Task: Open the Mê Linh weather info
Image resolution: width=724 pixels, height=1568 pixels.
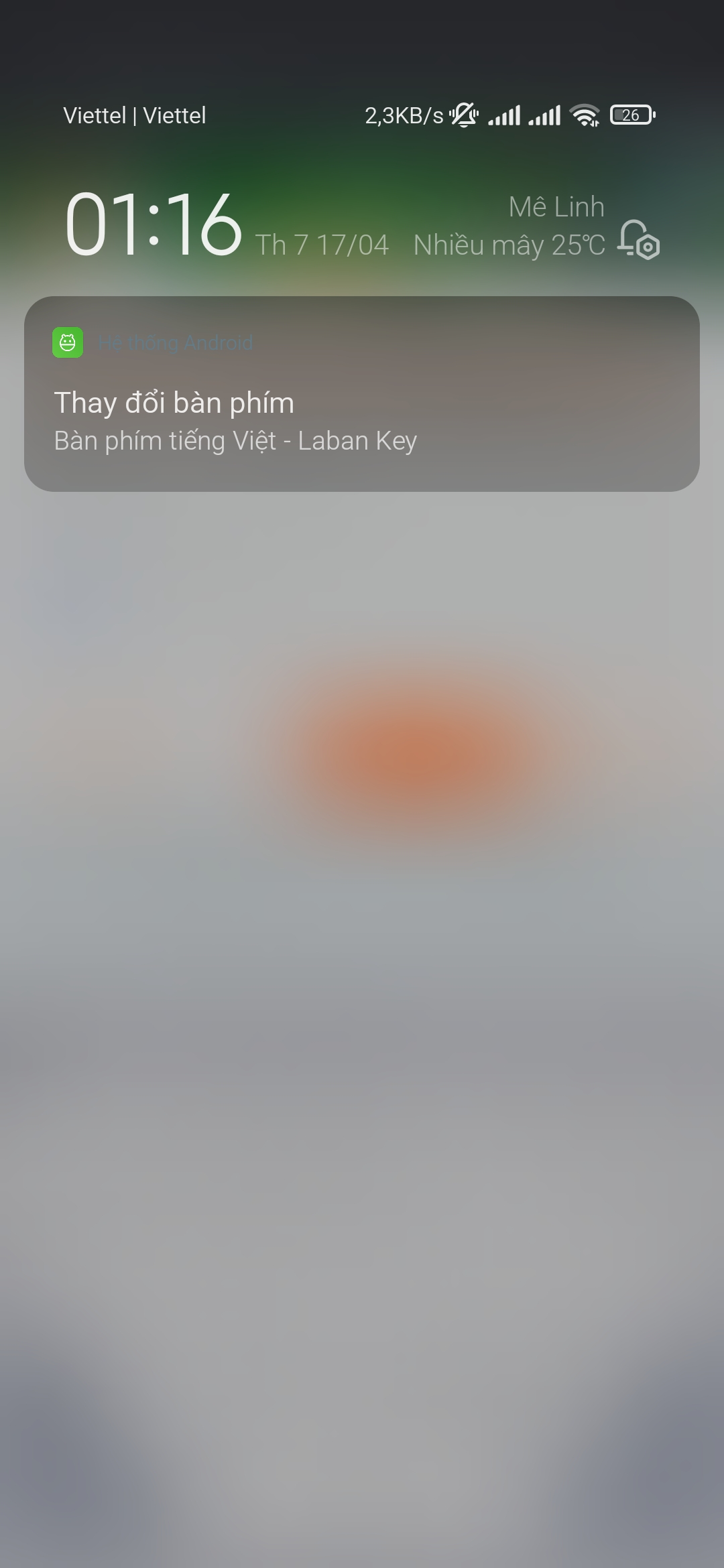Action: pos(509,226)
